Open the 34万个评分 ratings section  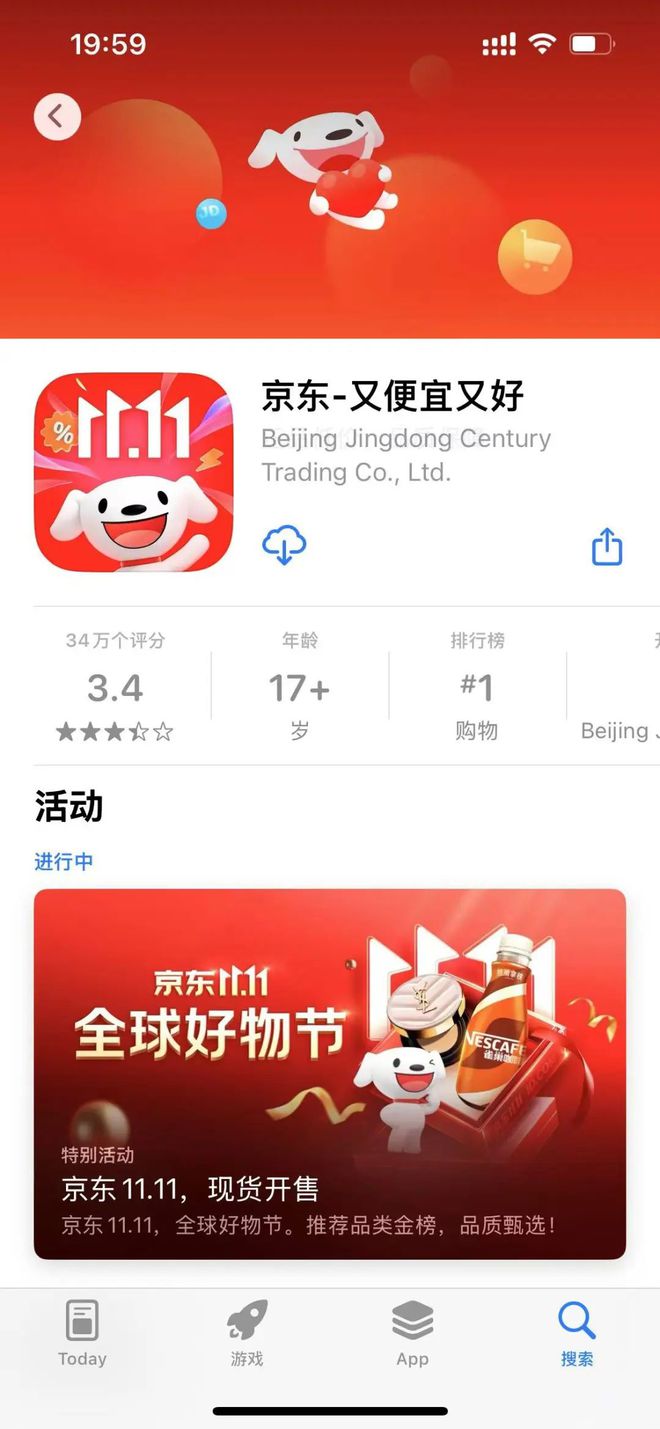(115, 687)
